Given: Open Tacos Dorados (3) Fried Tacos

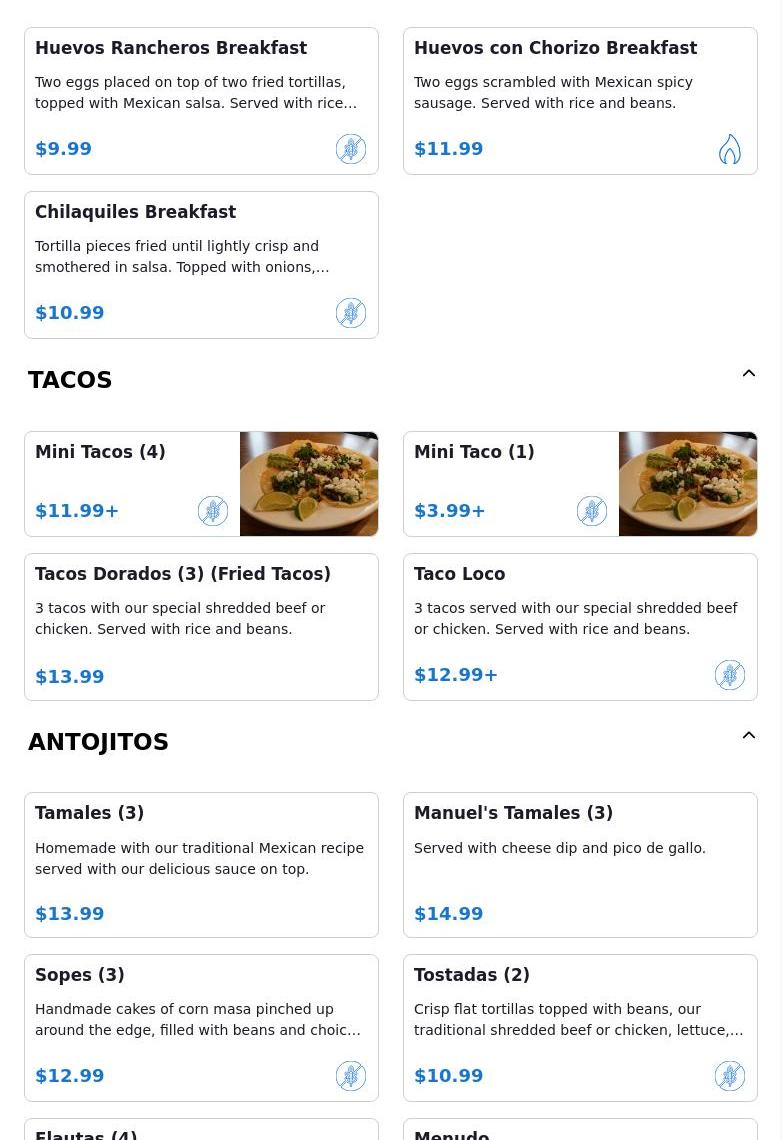Looking at the screenshot, I should 201,627.
